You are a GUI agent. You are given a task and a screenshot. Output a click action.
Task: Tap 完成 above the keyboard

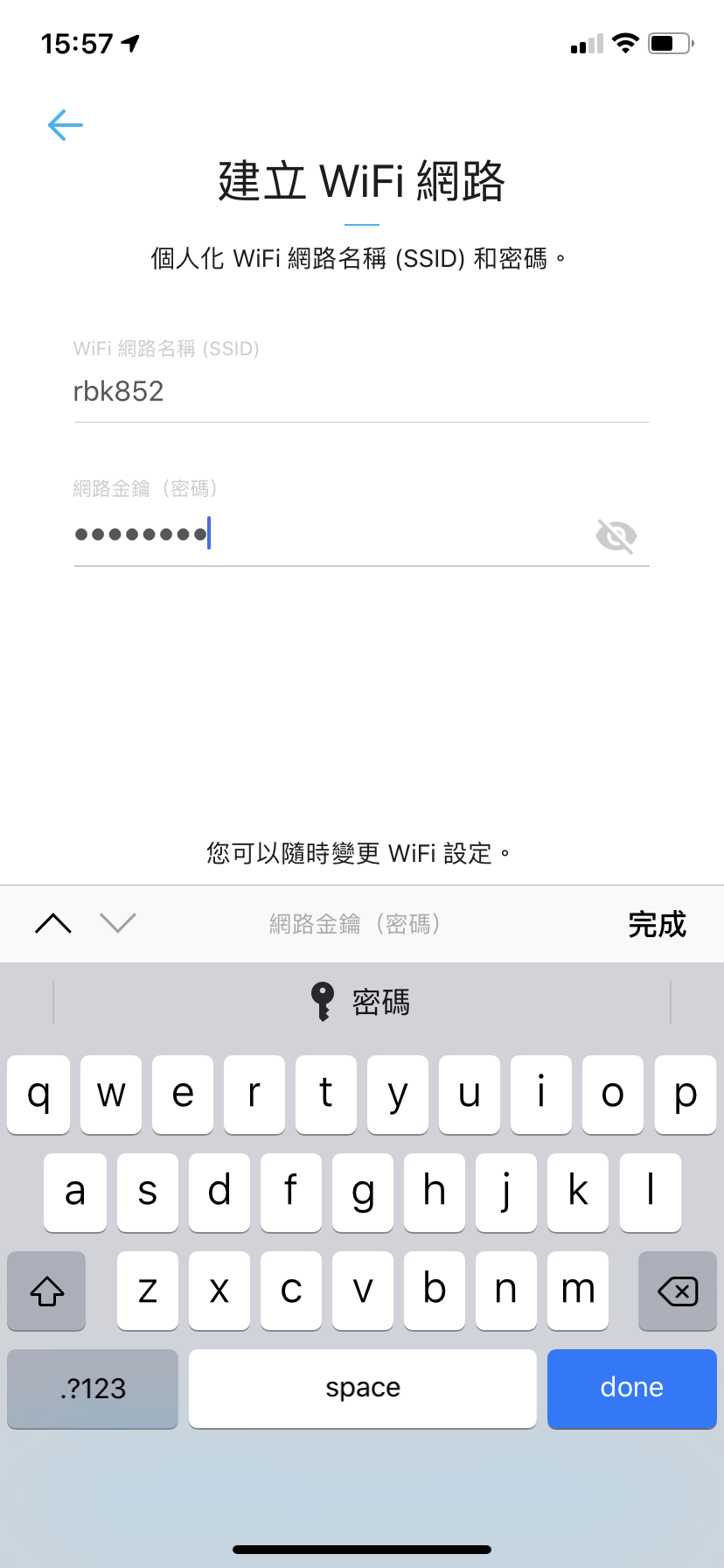pyautogui.click(x=657, y=924)
